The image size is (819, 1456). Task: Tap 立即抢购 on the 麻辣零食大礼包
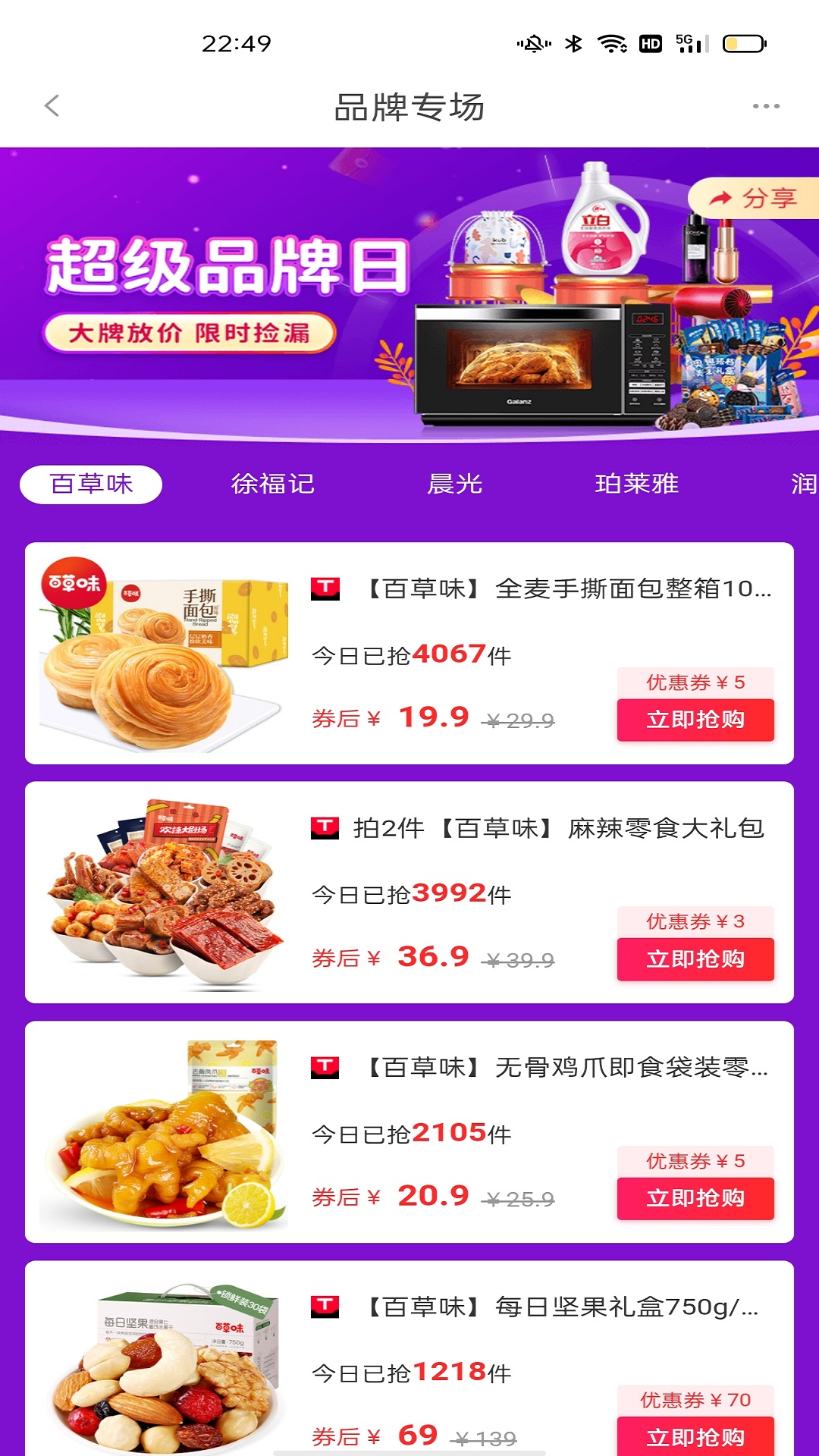tap(695, 958)
